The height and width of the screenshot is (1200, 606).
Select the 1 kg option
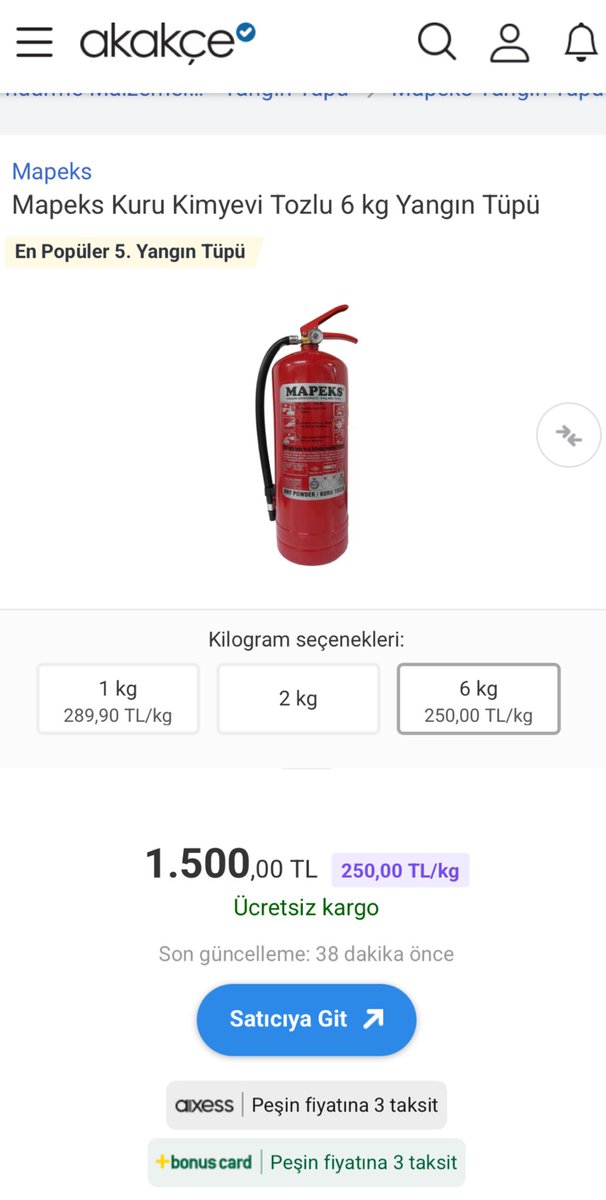click(x=118, y=699)
